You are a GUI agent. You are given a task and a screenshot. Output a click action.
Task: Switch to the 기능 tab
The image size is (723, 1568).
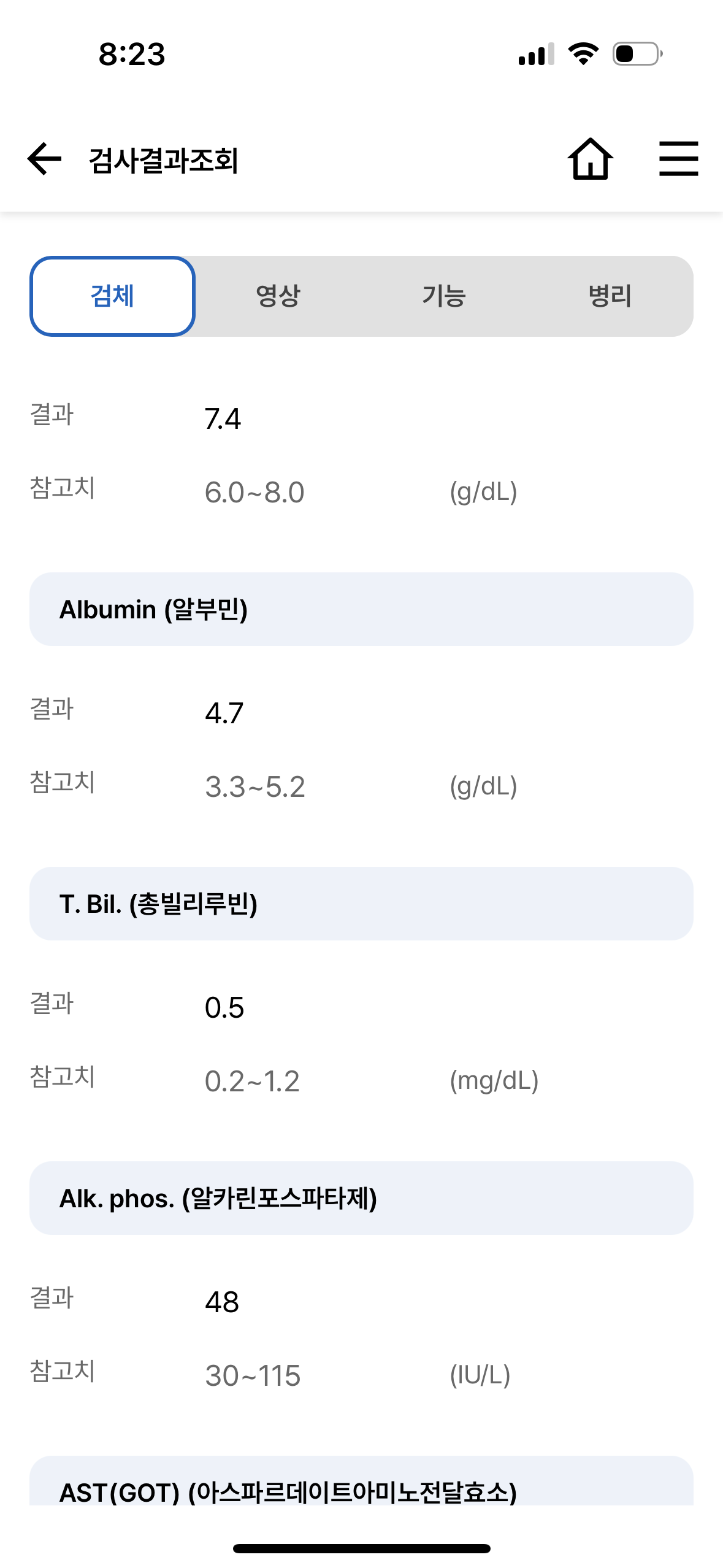pyautogui.click(x=444, y=296)
